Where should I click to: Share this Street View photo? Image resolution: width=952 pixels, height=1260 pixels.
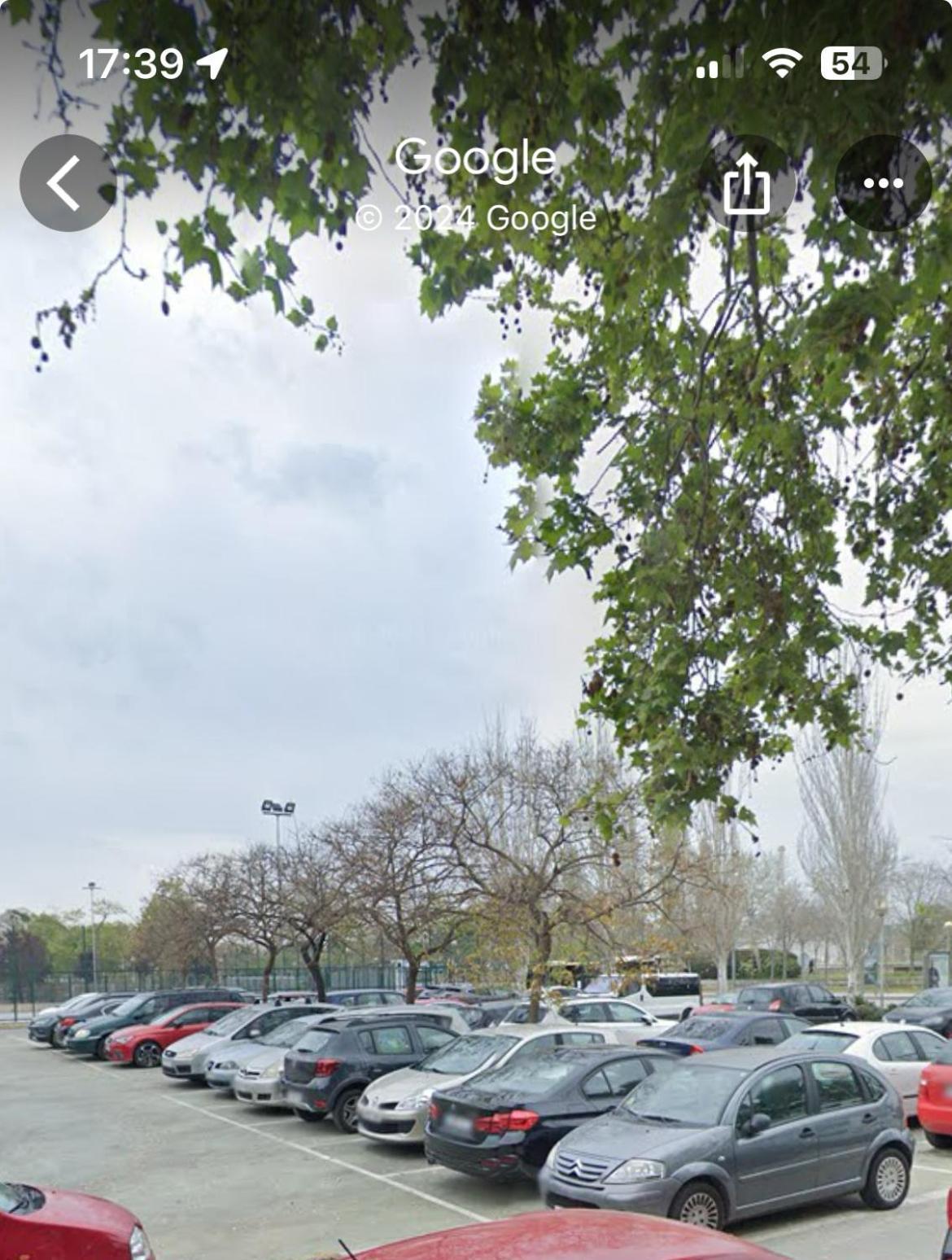point(746,183)
